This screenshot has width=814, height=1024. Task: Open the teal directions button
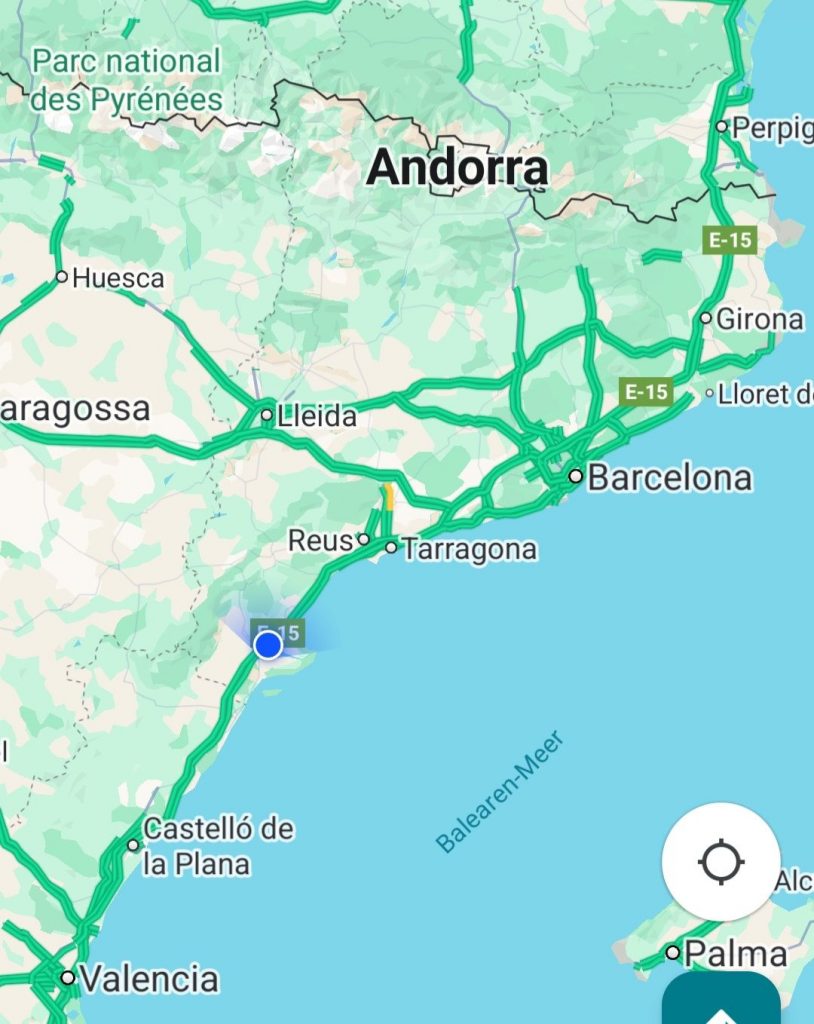[721, 1002]
